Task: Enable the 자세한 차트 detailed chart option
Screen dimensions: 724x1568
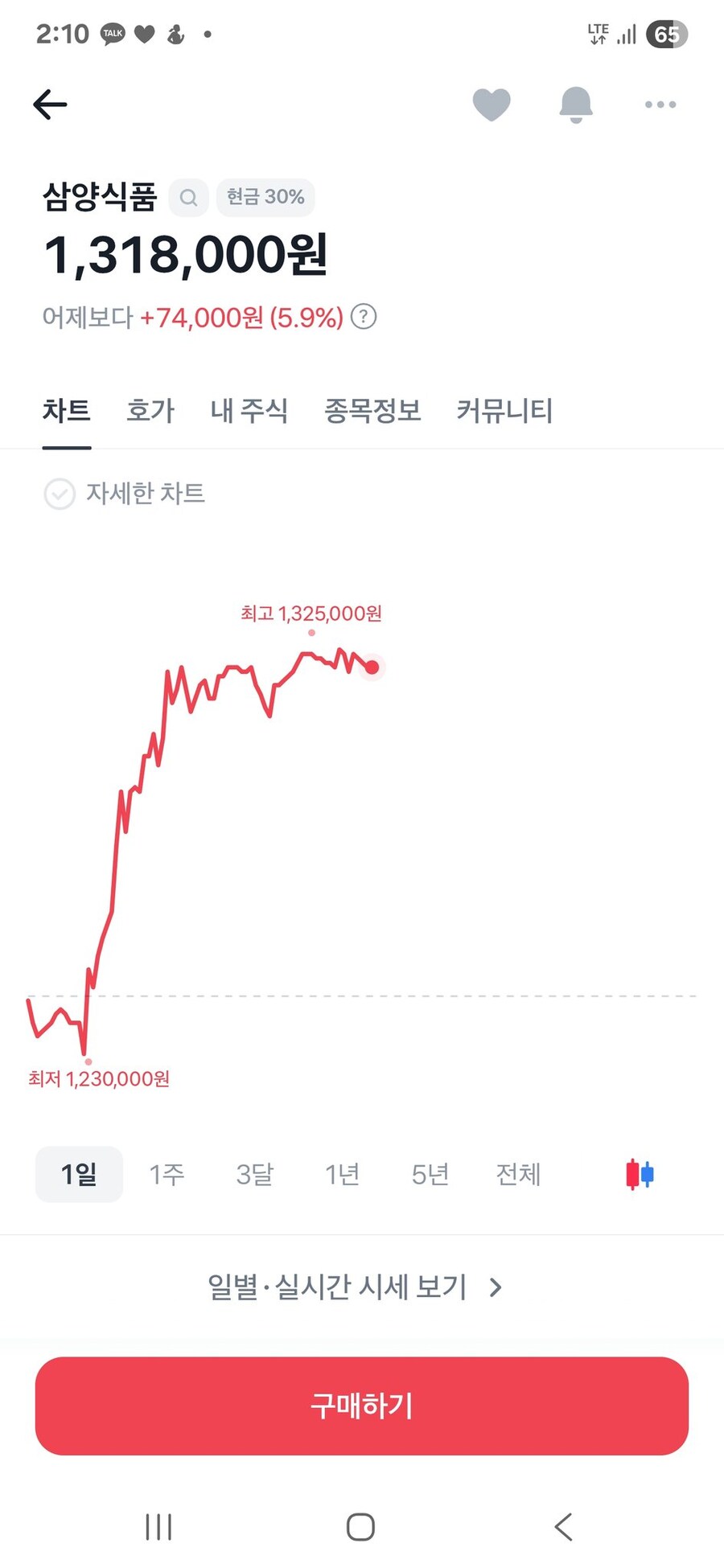Action: pyautogui.click(x=58, y=494)
